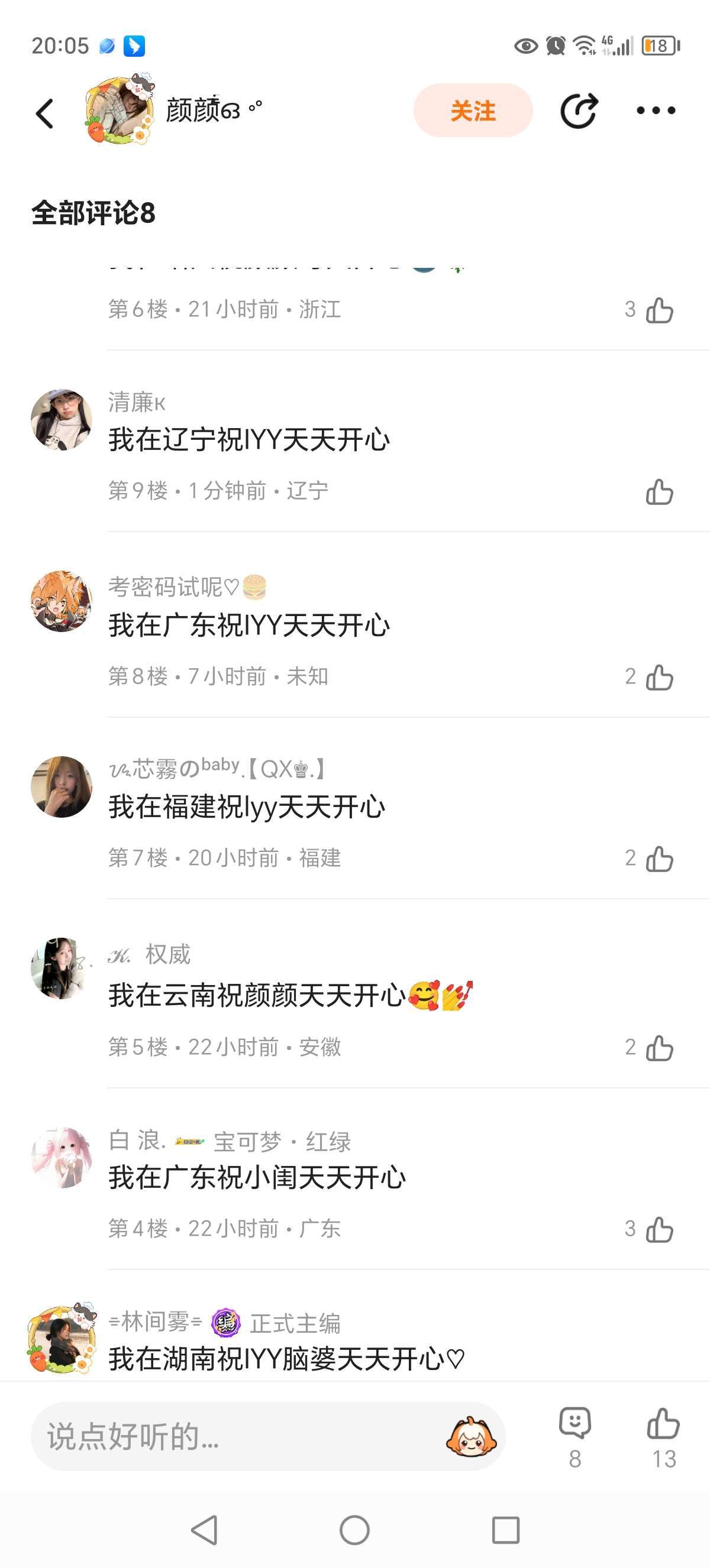Go to the system home screen
The width and height of the screenshot is (710, 1568).
pyautogui.click(x=354, y=1530)
